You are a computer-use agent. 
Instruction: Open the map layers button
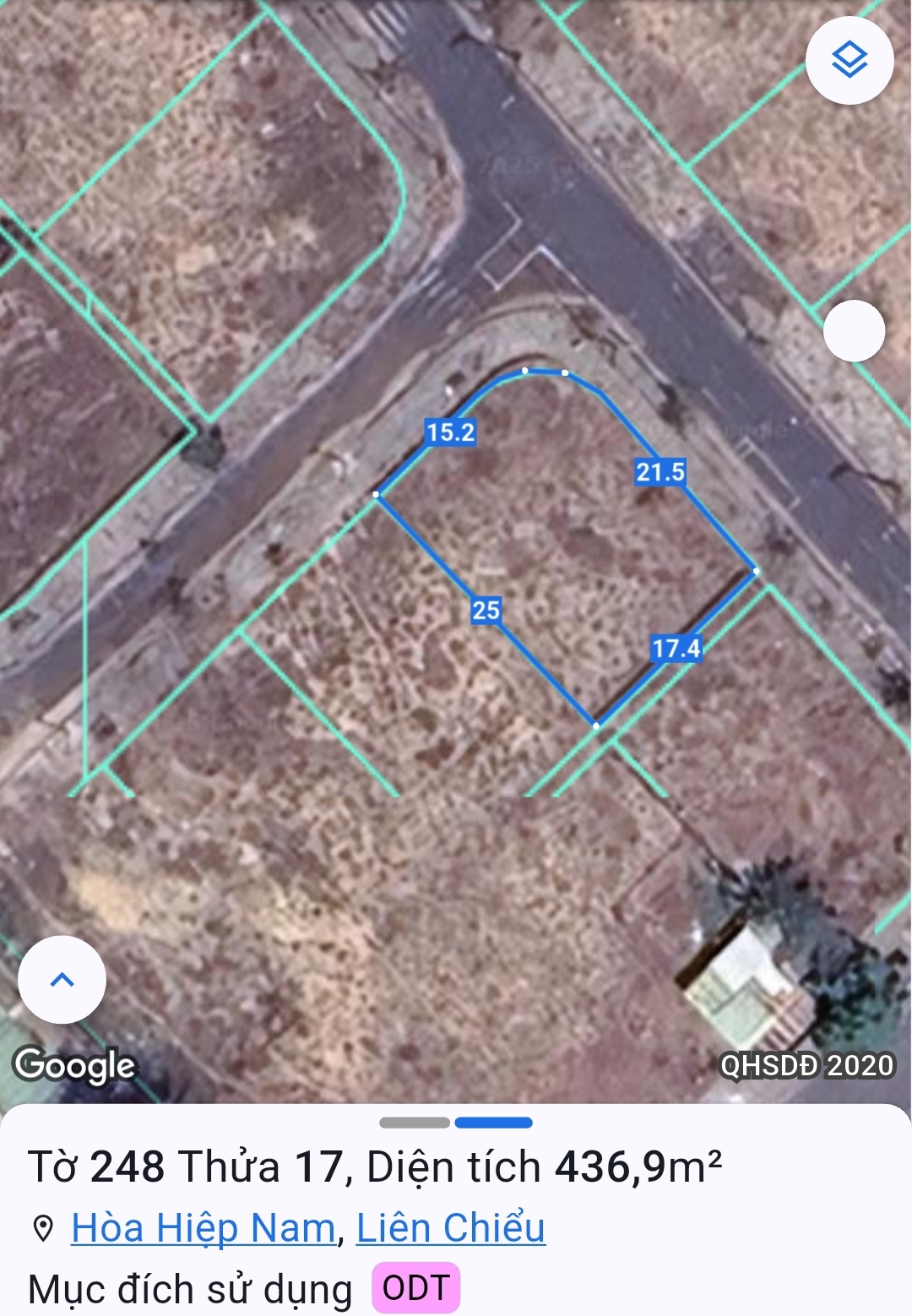click(x=850, y=60)
